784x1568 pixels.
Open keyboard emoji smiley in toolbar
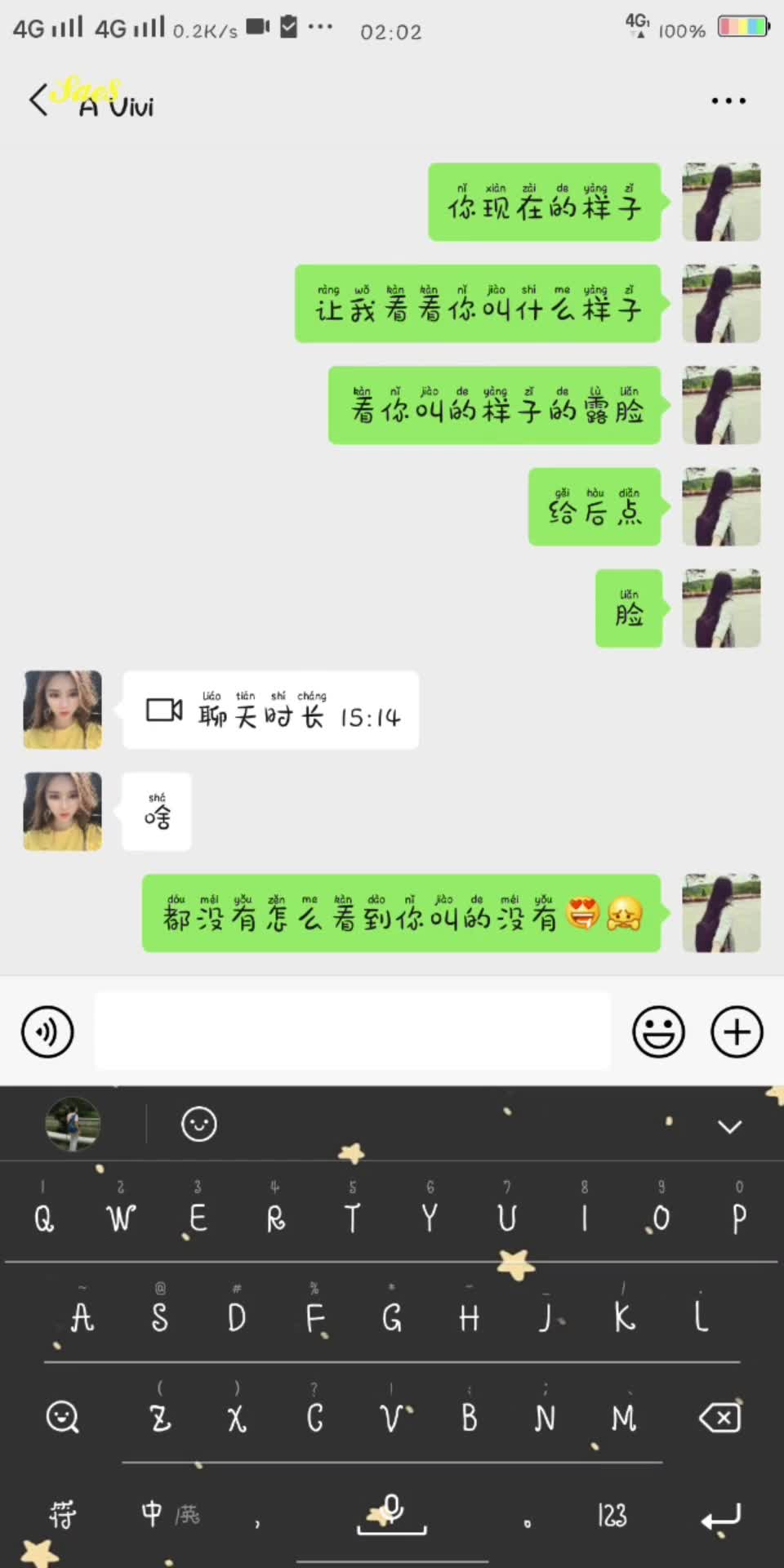198,1125
